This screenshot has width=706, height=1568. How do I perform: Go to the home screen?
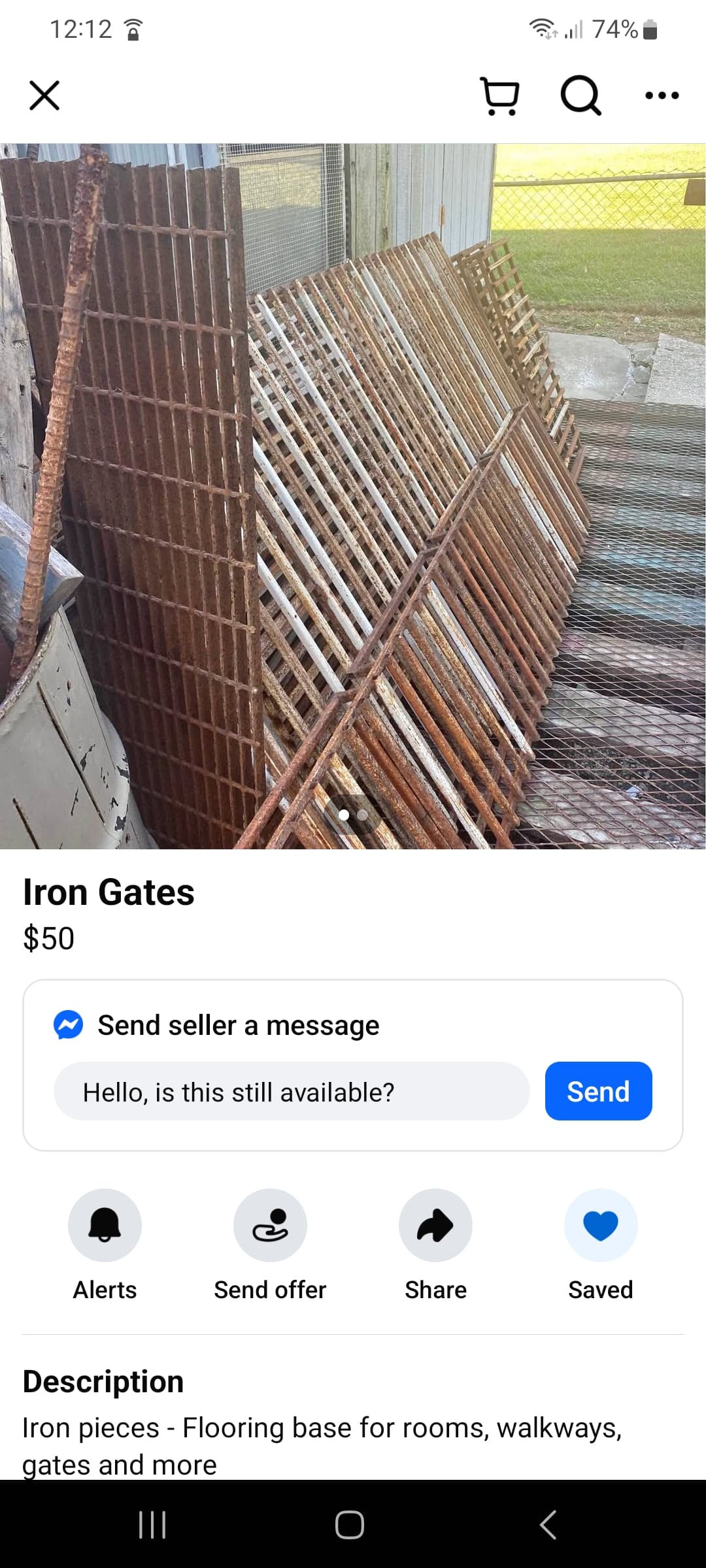click(350, 1525)
